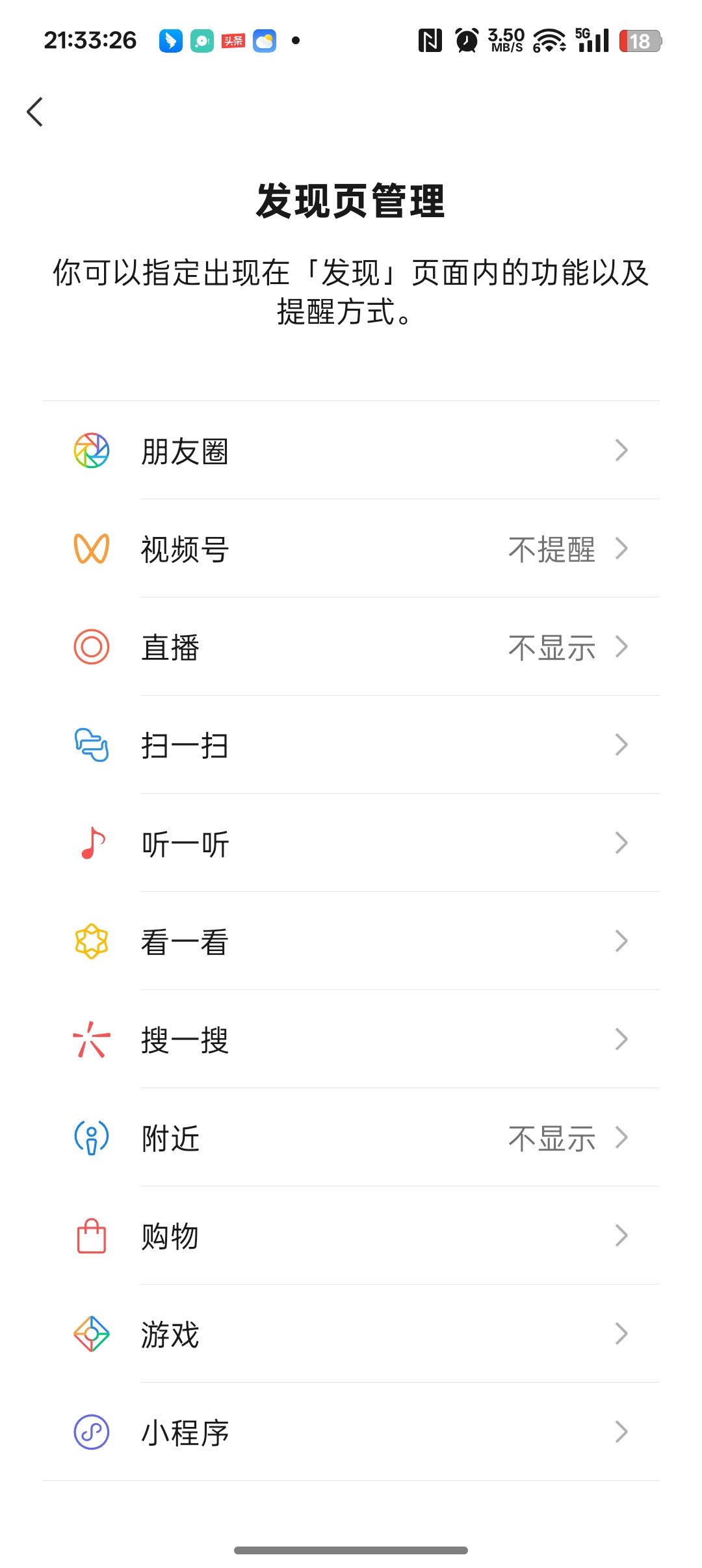The image size is (702, 1568).
Task: Open the 朋友圈 settings row
Action: point(351,451)
